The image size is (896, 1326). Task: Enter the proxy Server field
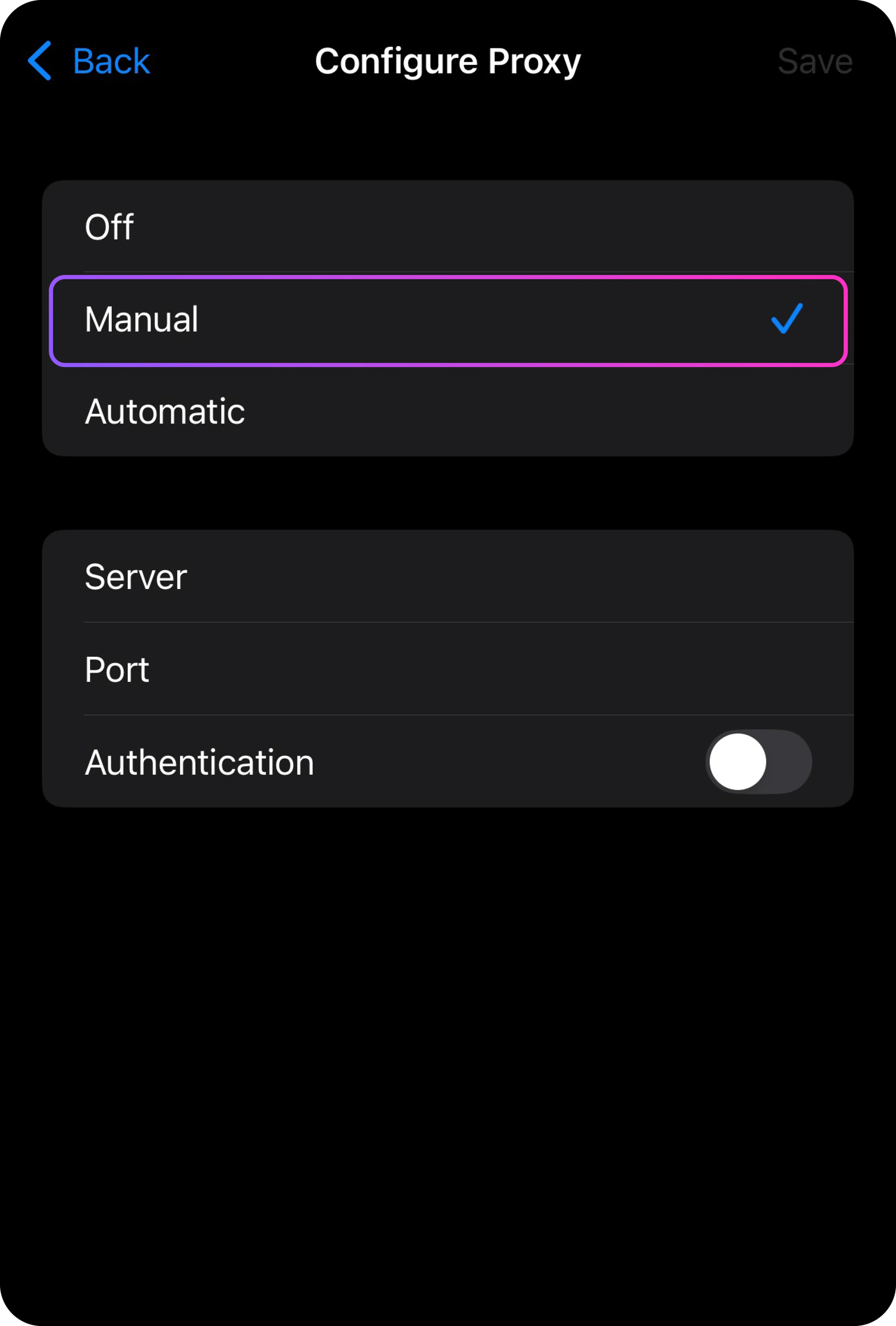click(x=447, y=577)
